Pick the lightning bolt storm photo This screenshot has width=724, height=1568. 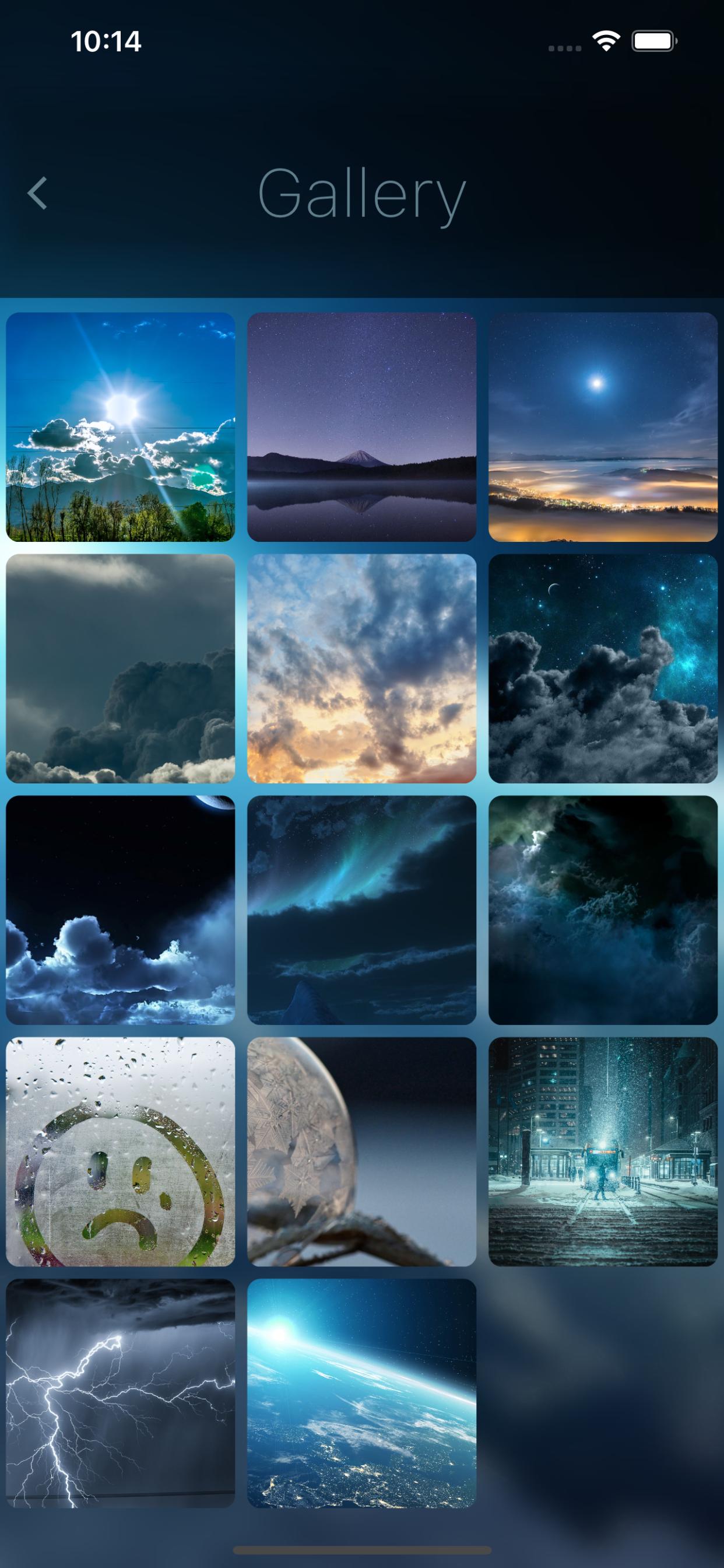coord(121,1394)
